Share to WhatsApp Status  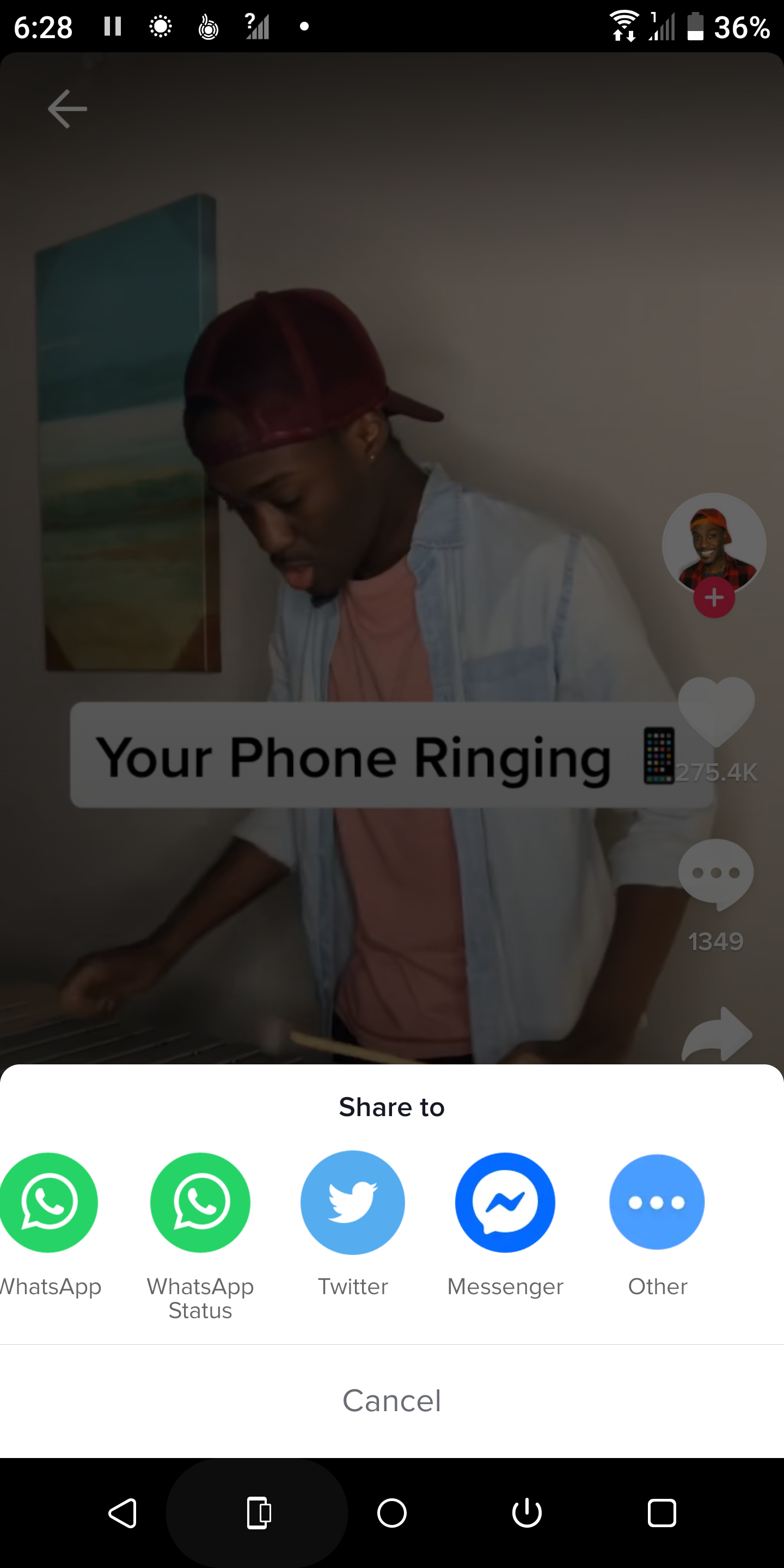200,1202
